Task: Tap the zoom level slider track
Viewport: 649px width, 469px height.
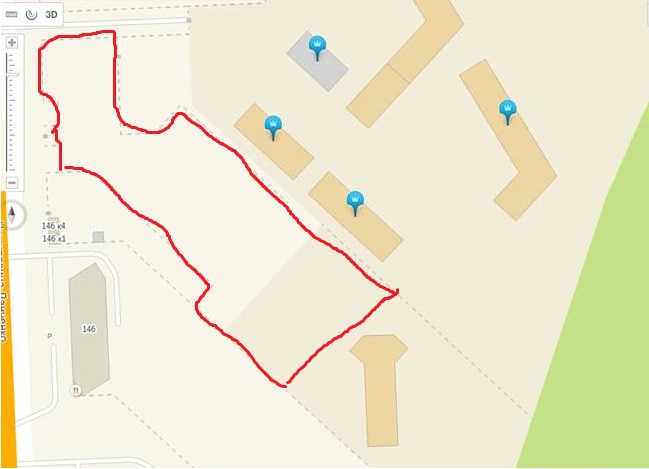Action: pos(12,110)
